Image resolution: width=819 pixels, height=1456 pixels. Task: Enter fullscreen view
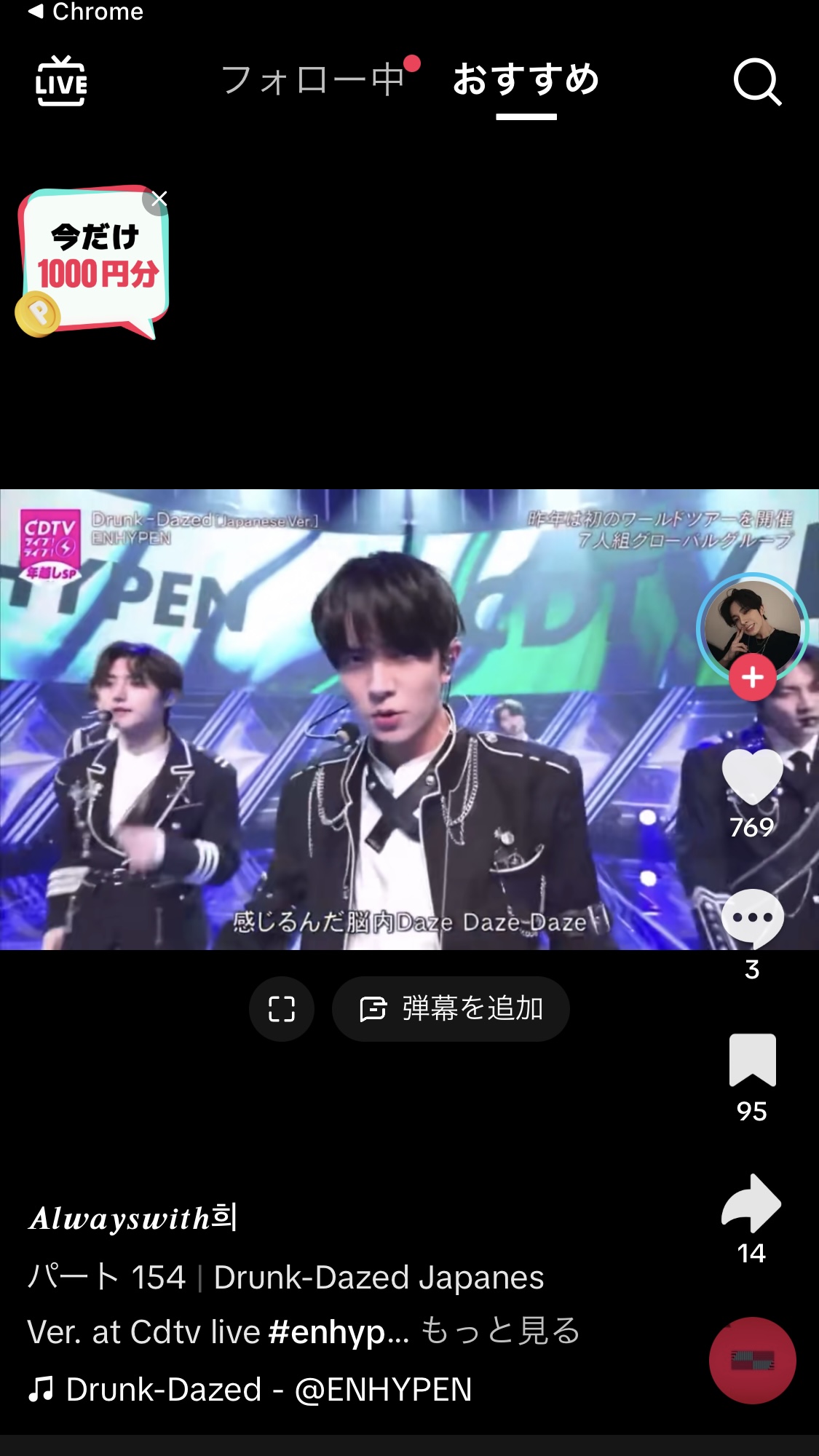click(282, 1009)
